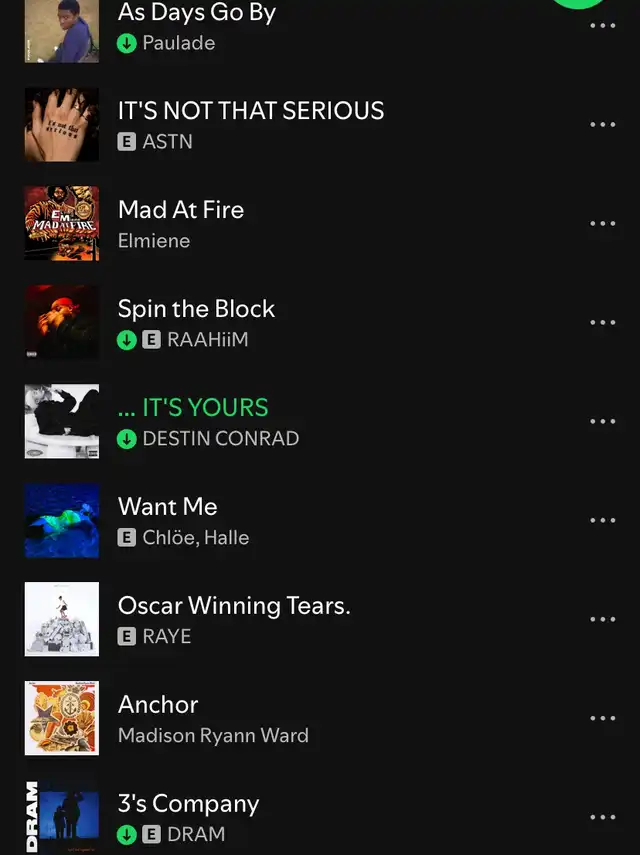The image size is (640, 855).
Task: Play the song As Days Go By
Action: (197, 14)
